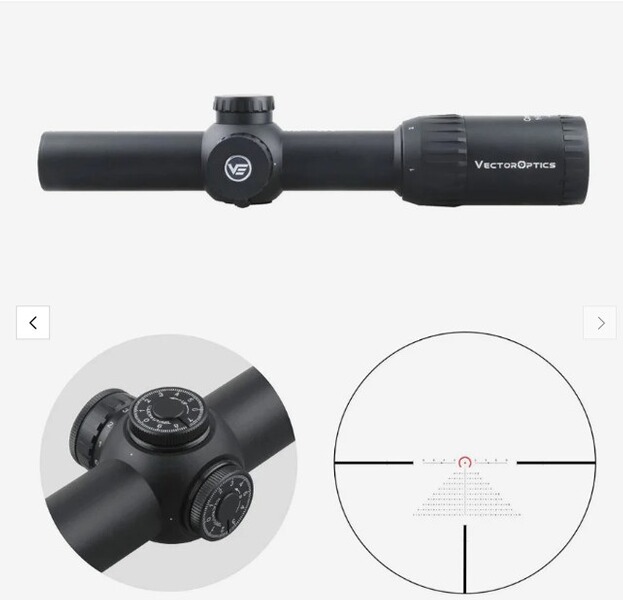Show the next product image
623x600 pixels.
click(600, 323)
